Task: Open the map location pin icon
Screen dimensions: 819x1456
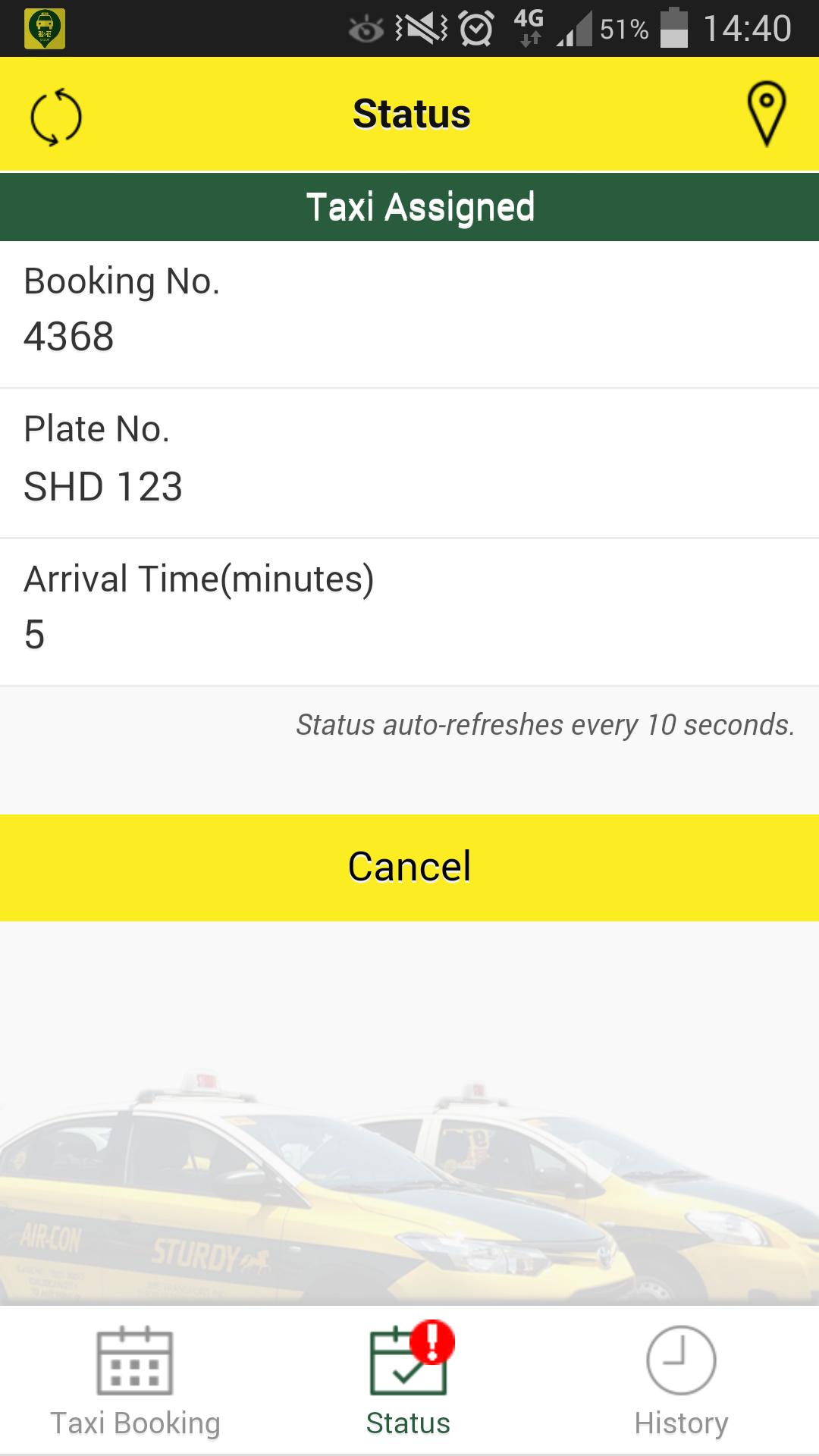Action: pos(767,114)
